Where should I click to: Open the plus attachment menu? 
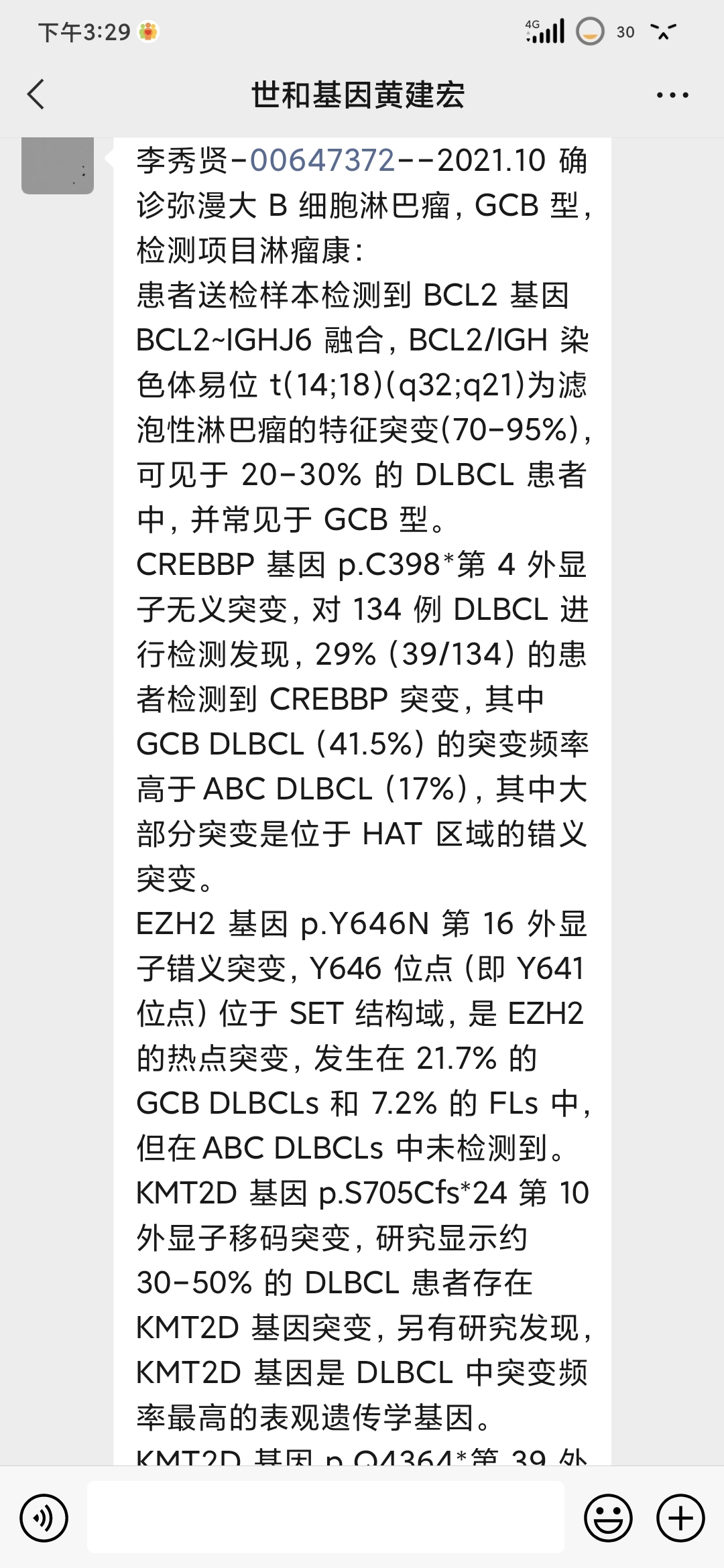[x=680, y=1517]
